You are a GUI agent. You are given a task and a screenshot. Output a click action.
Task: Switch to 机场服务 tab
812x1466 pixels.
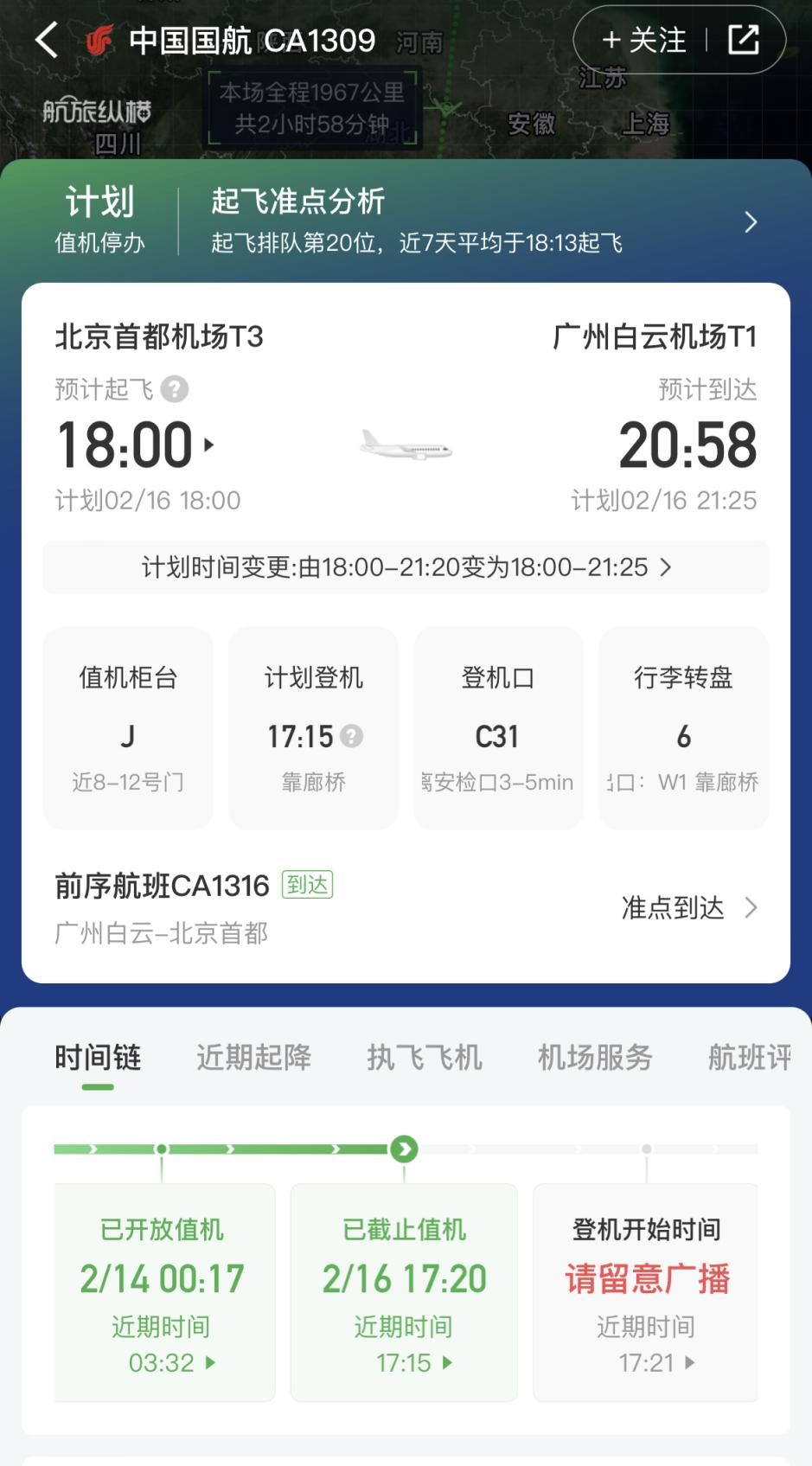(595, 1057)
